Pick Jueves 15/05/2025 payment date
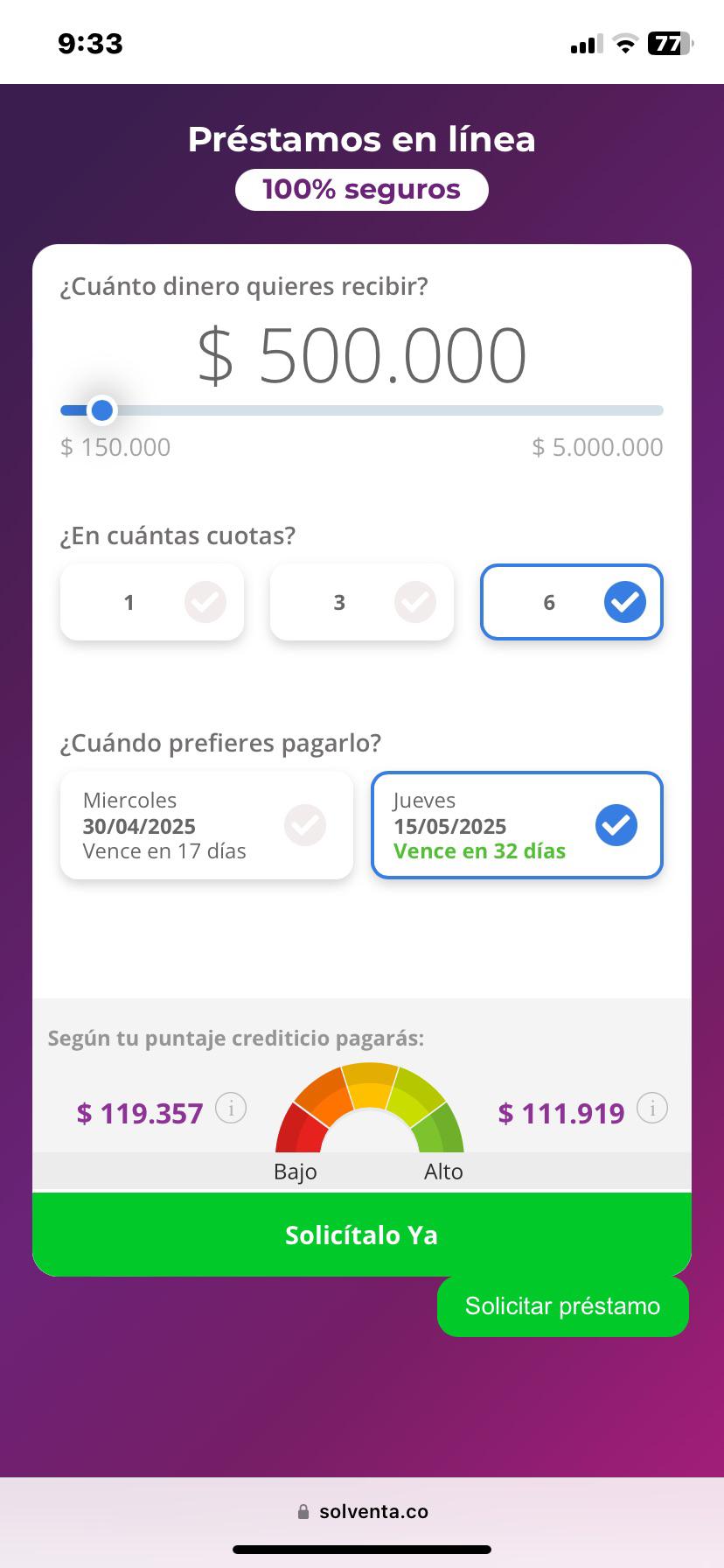 click(517, 825)
